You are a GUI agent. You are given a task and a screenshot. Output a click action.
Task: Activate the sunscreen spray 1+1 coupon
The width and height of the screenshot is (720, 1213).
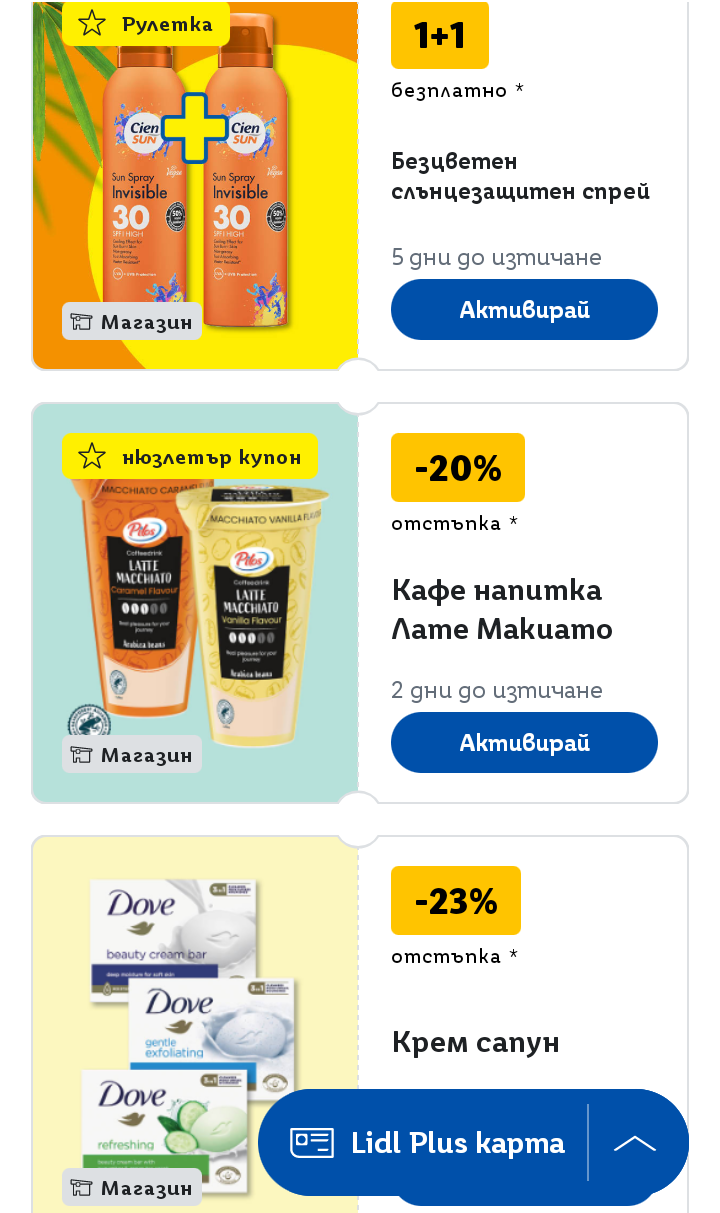pyautogui.click(x=524, y=310)
